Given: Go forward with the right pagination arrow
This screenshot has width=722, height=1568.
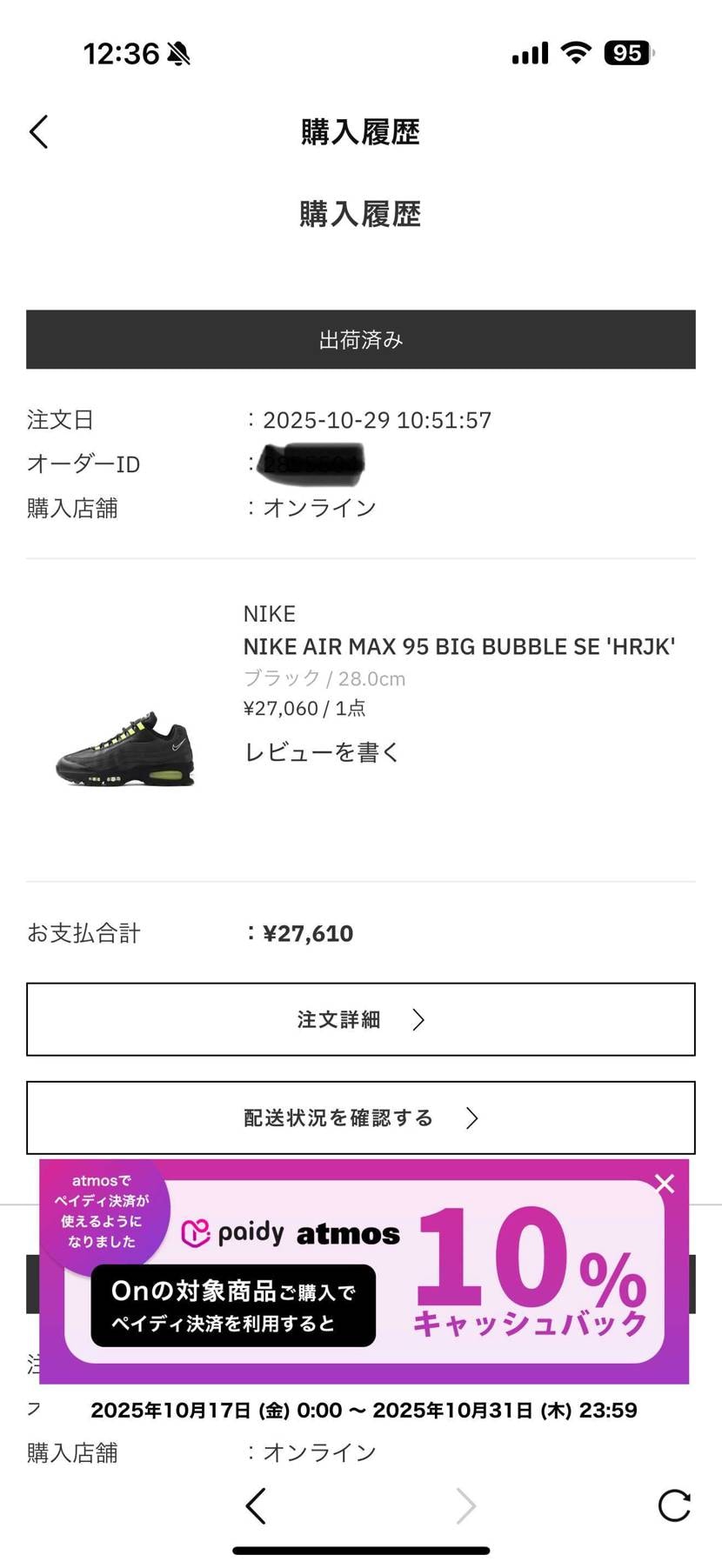Looking at the screenshot, I should tap(466, 1505).
